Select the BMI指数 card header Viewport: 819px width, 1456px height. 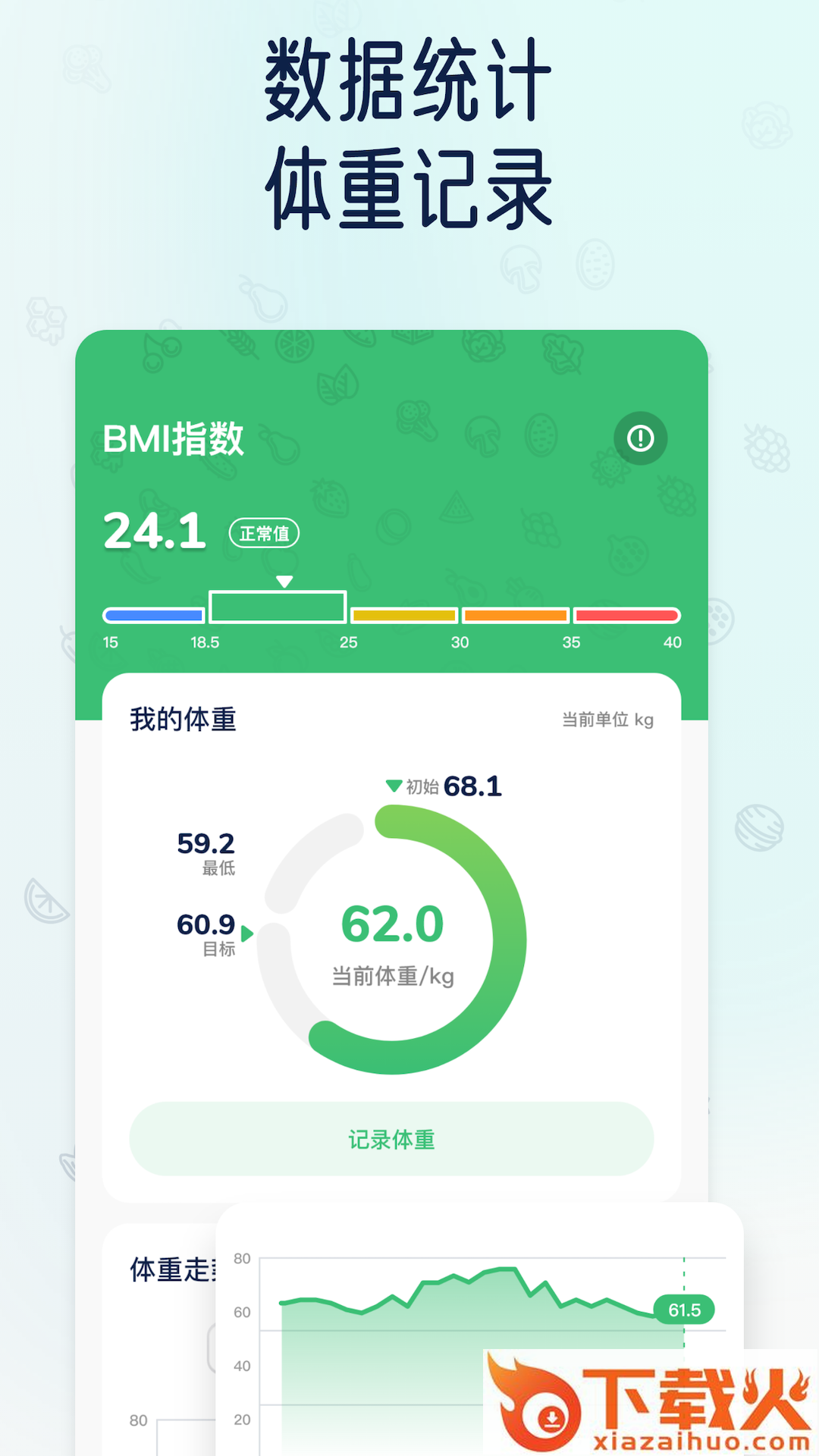(x=173, y=438)
